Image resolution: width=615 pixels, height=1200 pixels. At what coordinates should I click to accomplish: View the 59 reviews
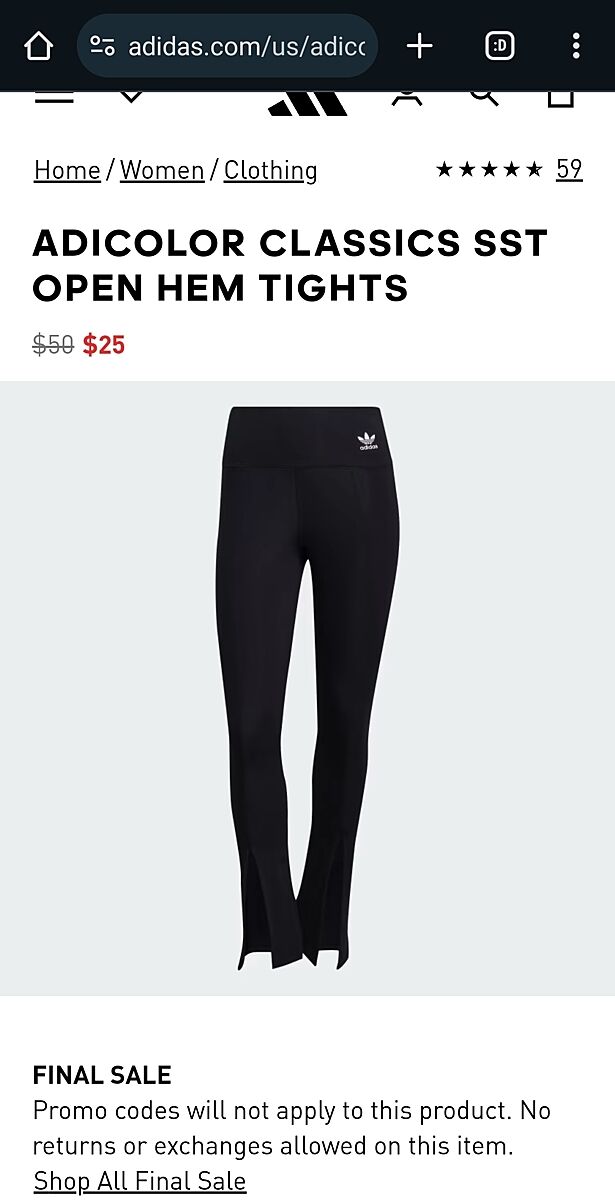[x=569, y=169]
